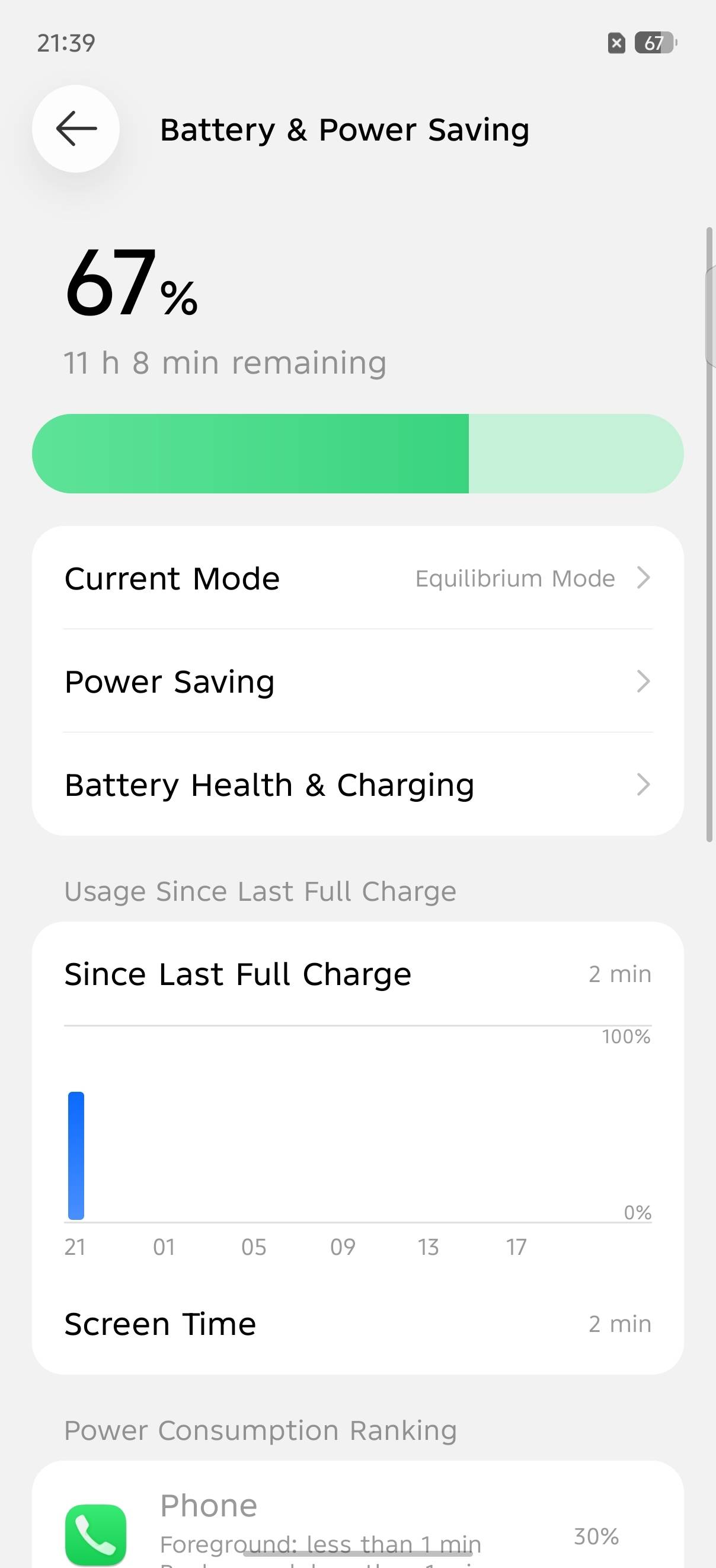Go back using the arrow button
Viewport: 716px width, 1568px height.
point(75,129)
